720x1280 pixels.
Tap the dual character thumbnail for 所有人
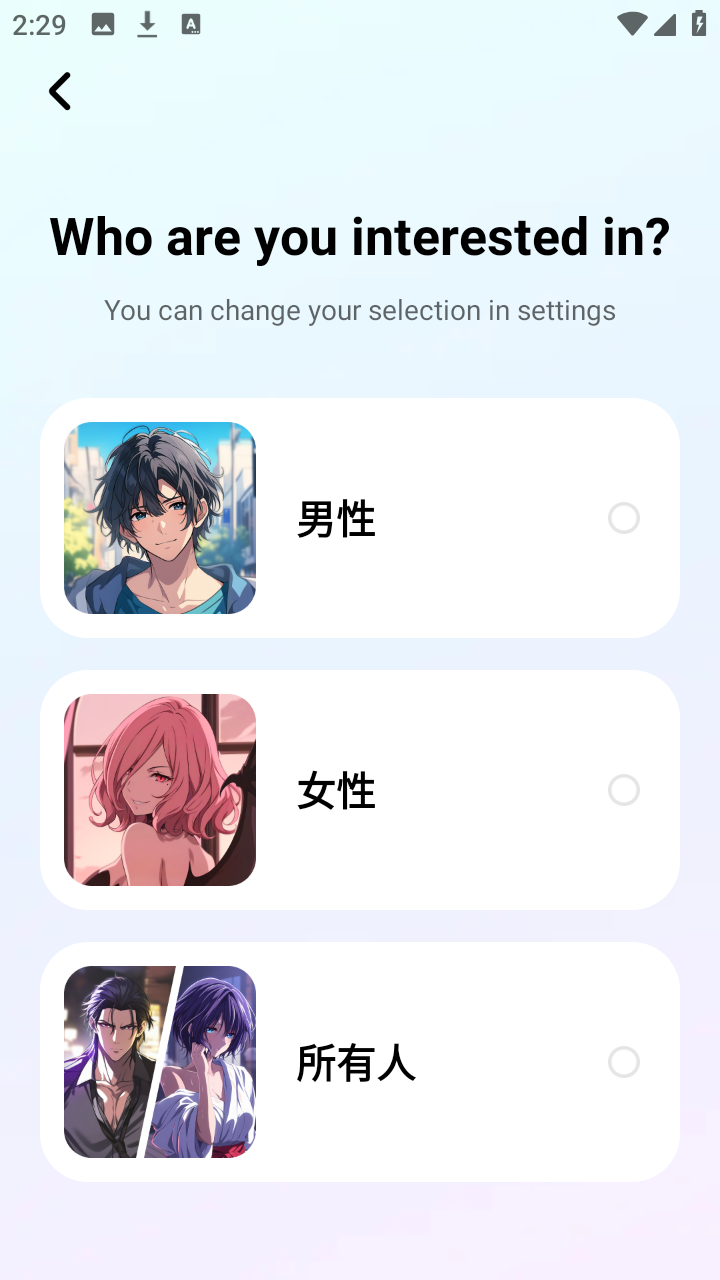pyautogui.click(x=160, y=1062)
